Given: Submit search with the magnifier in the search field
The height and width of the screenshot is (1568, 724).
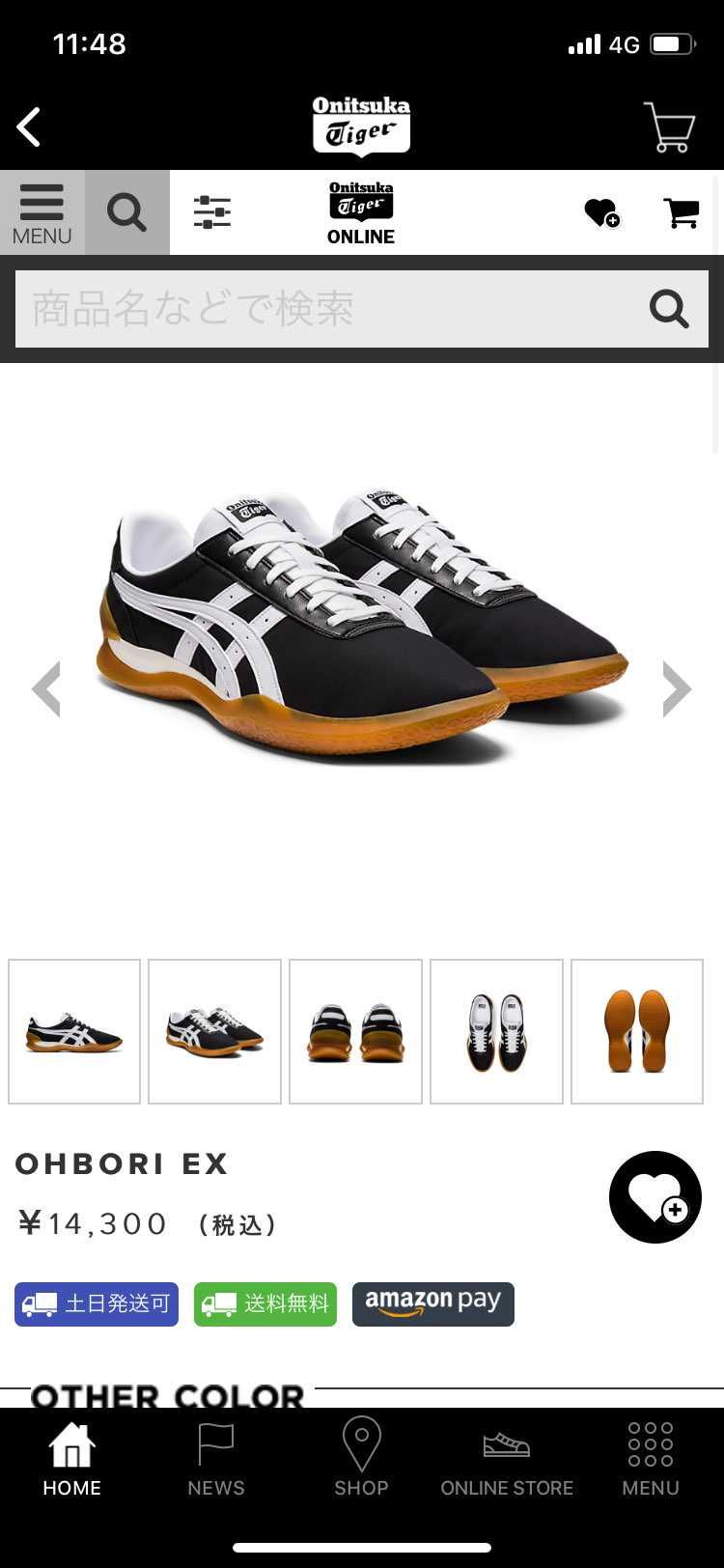Looking at the screenshot, I should [x=669, y=309].
